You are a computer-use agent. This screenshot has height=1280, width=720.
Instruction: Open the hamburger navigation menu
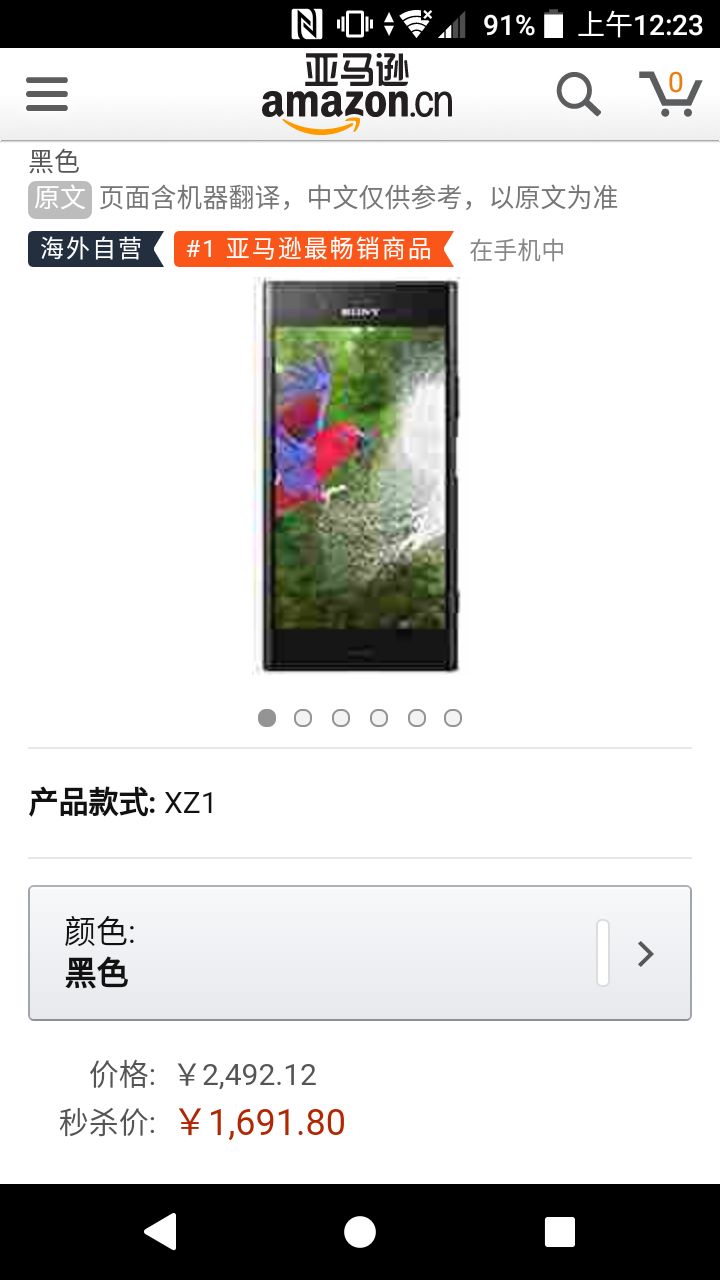coord(46,93)
